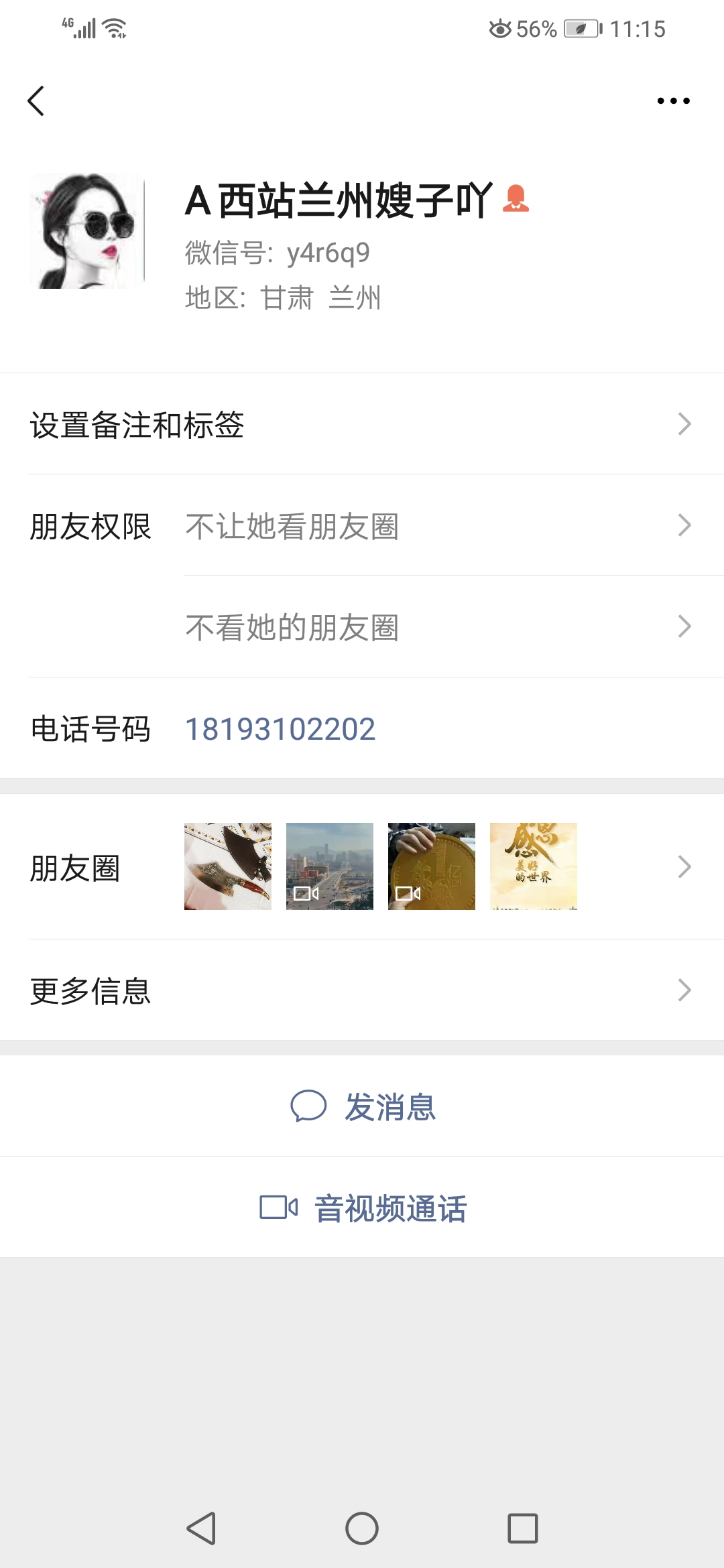Open the three-dot overflow menu

point(673,101)
